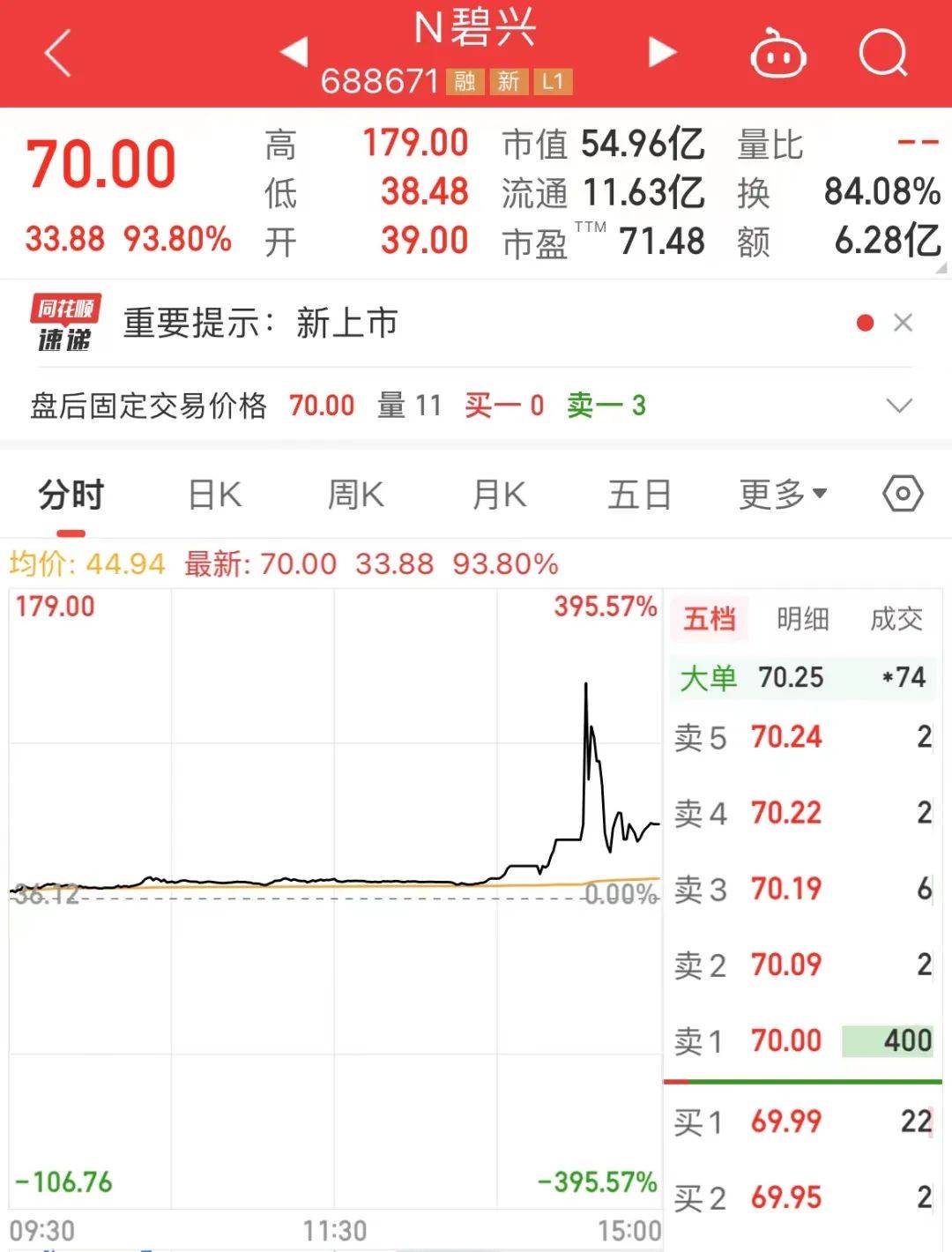Open stock search magnifier
The height and width of the screenshot is (1252, 952).
tap(882, 54)
